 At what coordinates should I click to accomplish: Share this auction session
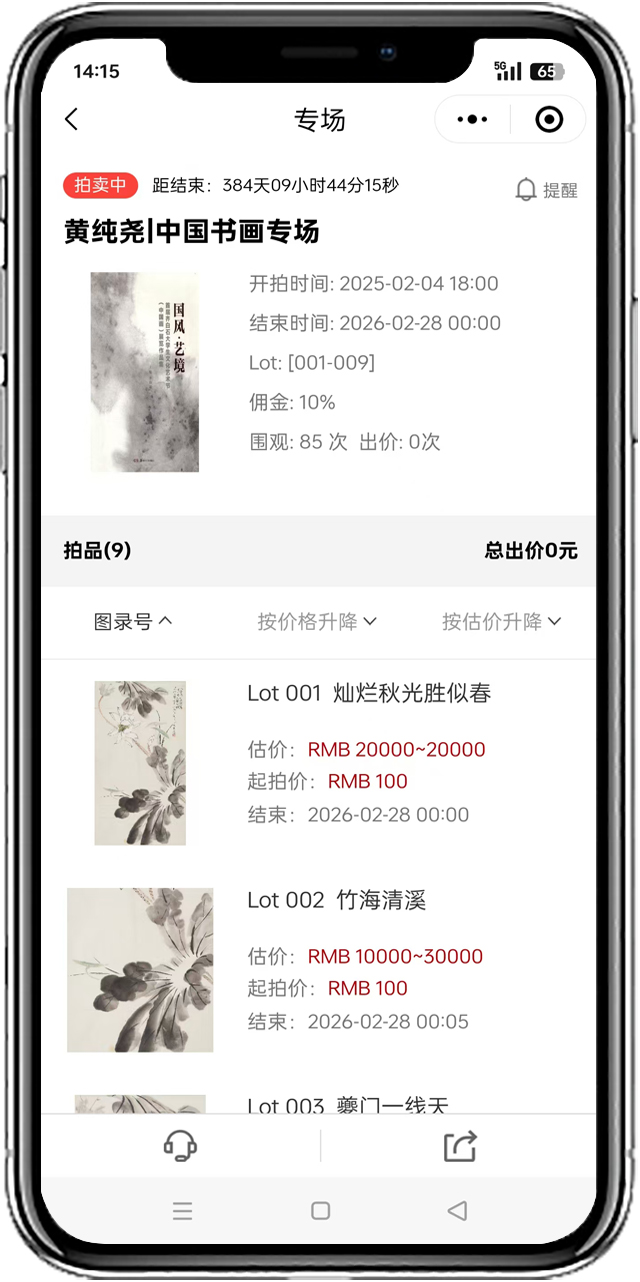tap(460, 1146)
